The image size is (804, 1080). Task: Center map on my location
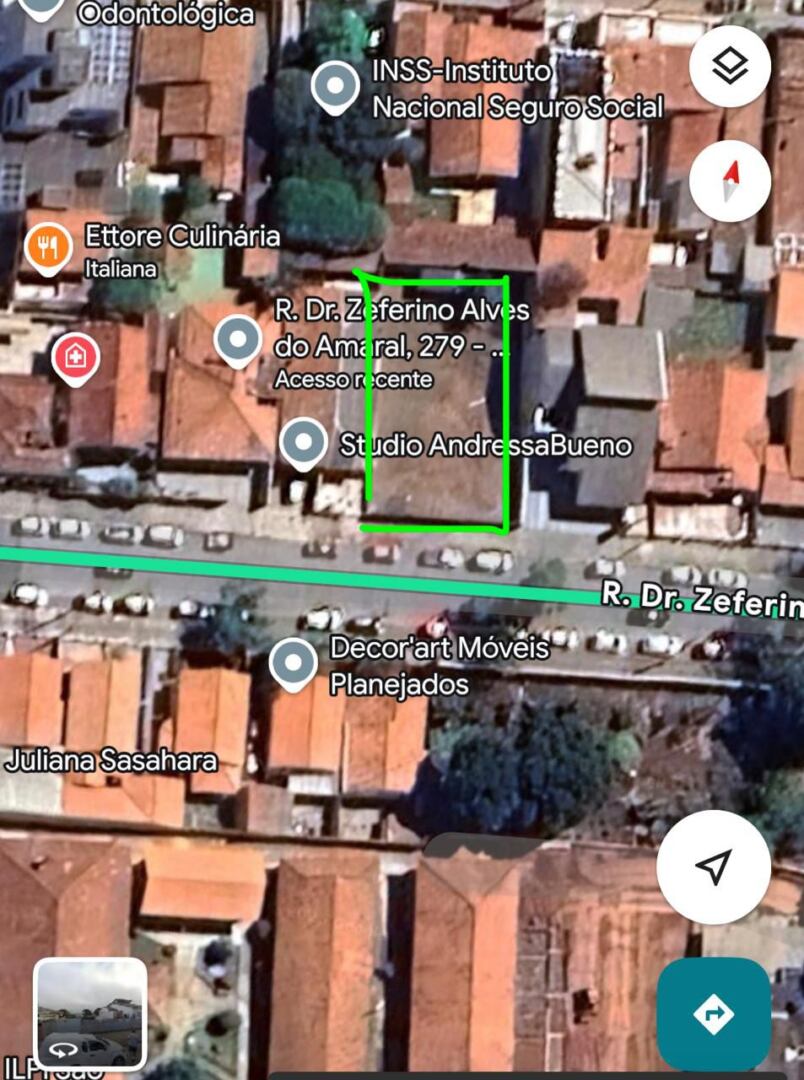(713, 866)
